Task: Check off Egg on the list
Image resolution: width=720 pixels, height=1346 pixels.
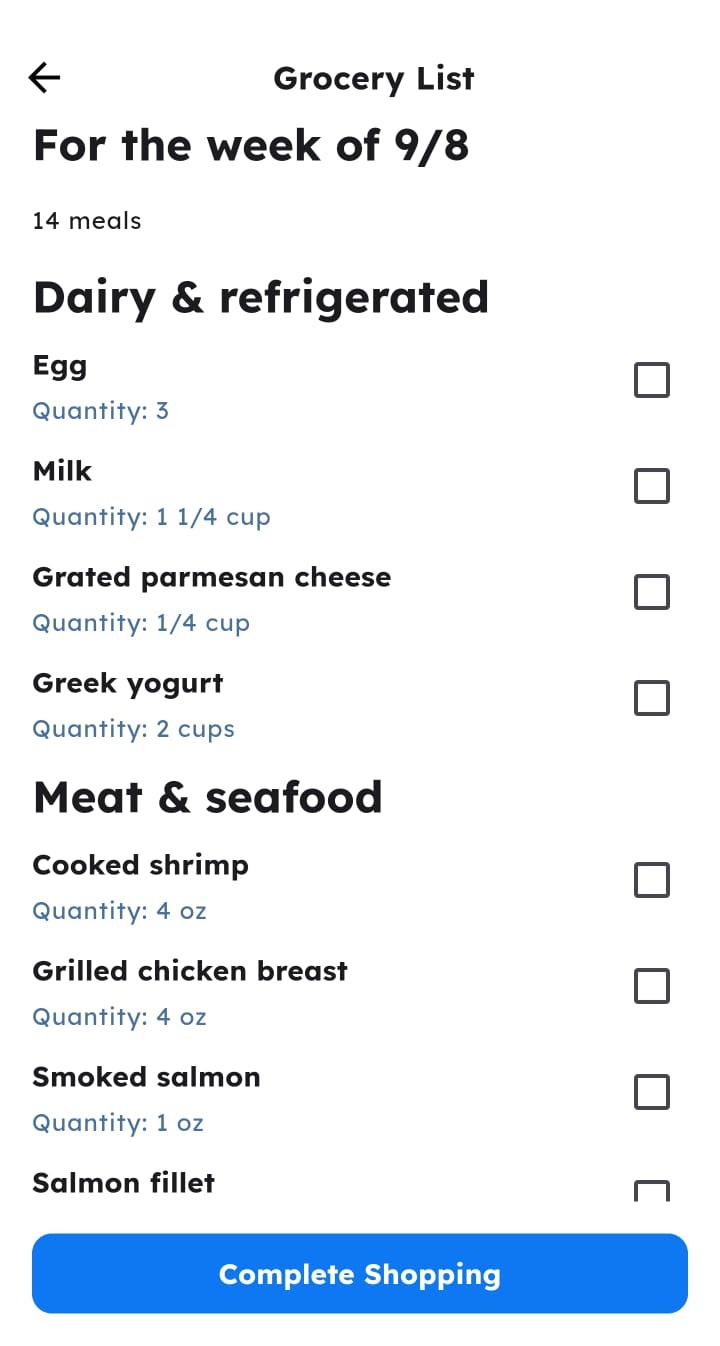Action: click(x=652, y=381)
